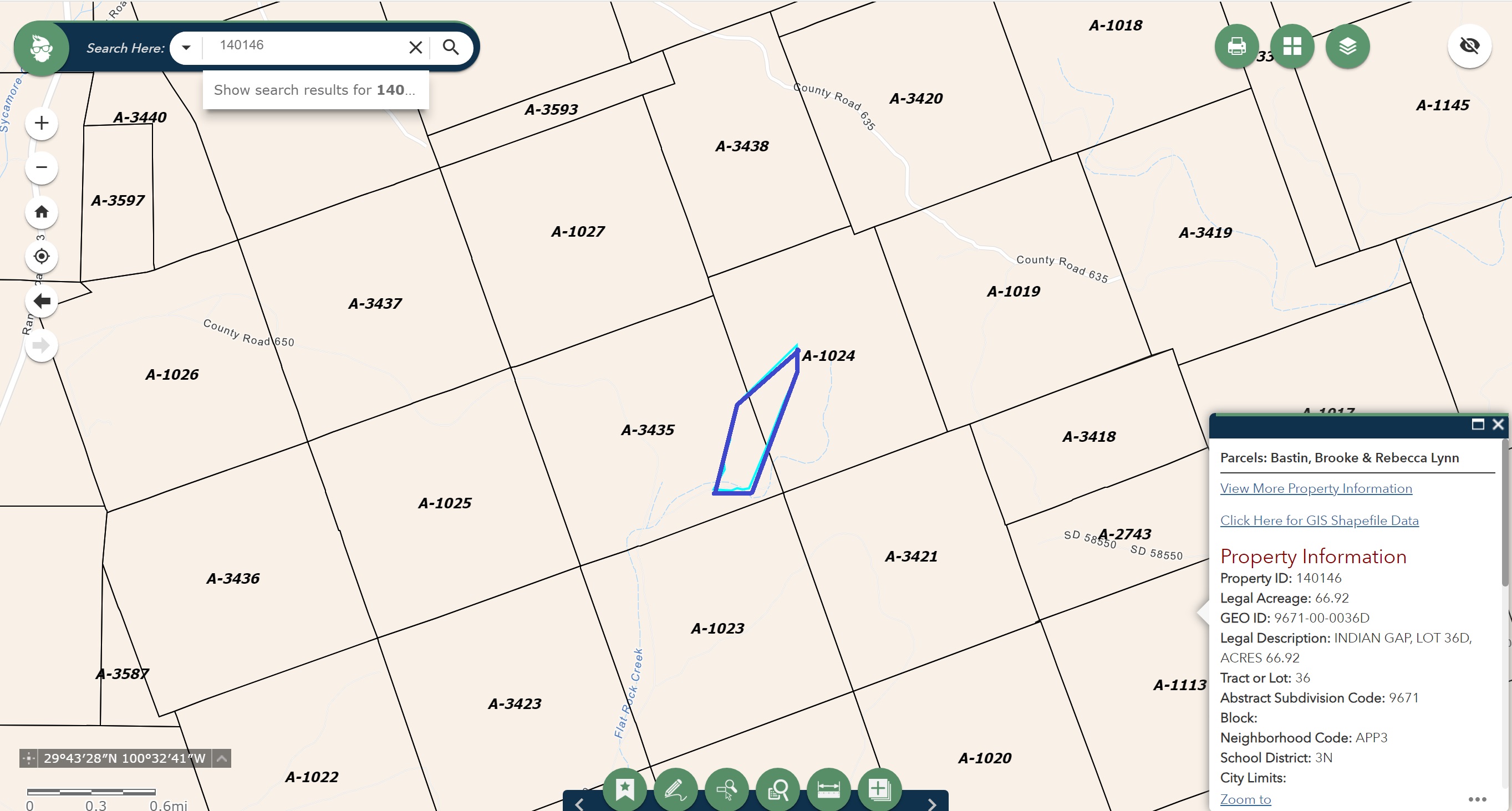The image size is (1512, 811).
Task: Toggle the visibility eye icon
Action: tap(1469, 46)
